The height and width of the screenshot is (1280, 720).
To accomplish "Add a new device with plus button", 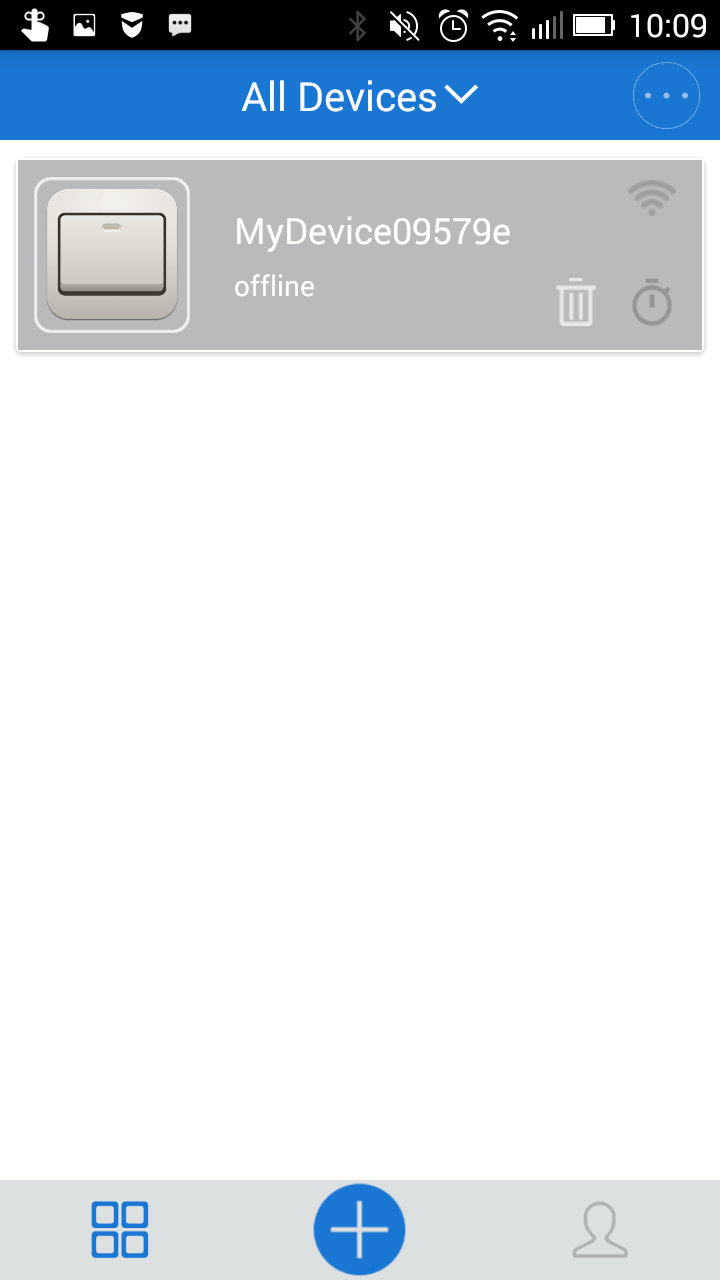I will [359, 1229].
